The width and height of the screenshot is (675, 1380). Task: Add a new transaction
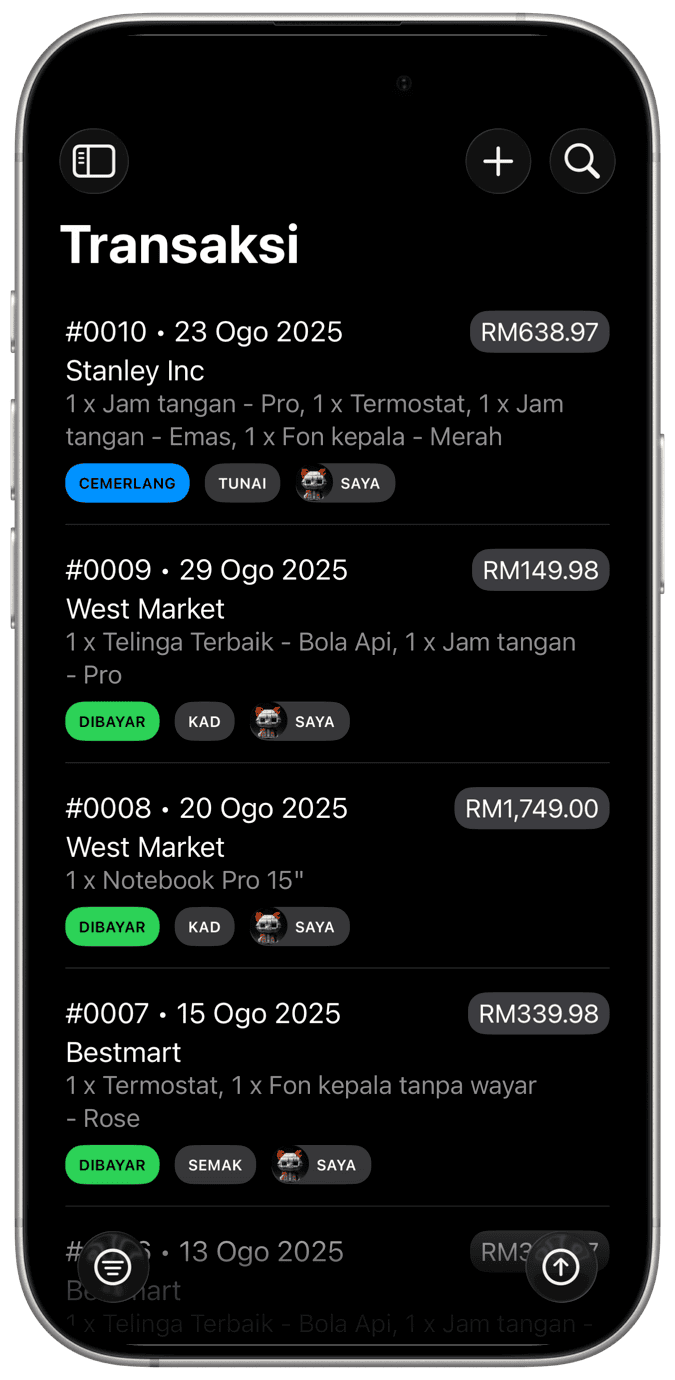[498, 161]
